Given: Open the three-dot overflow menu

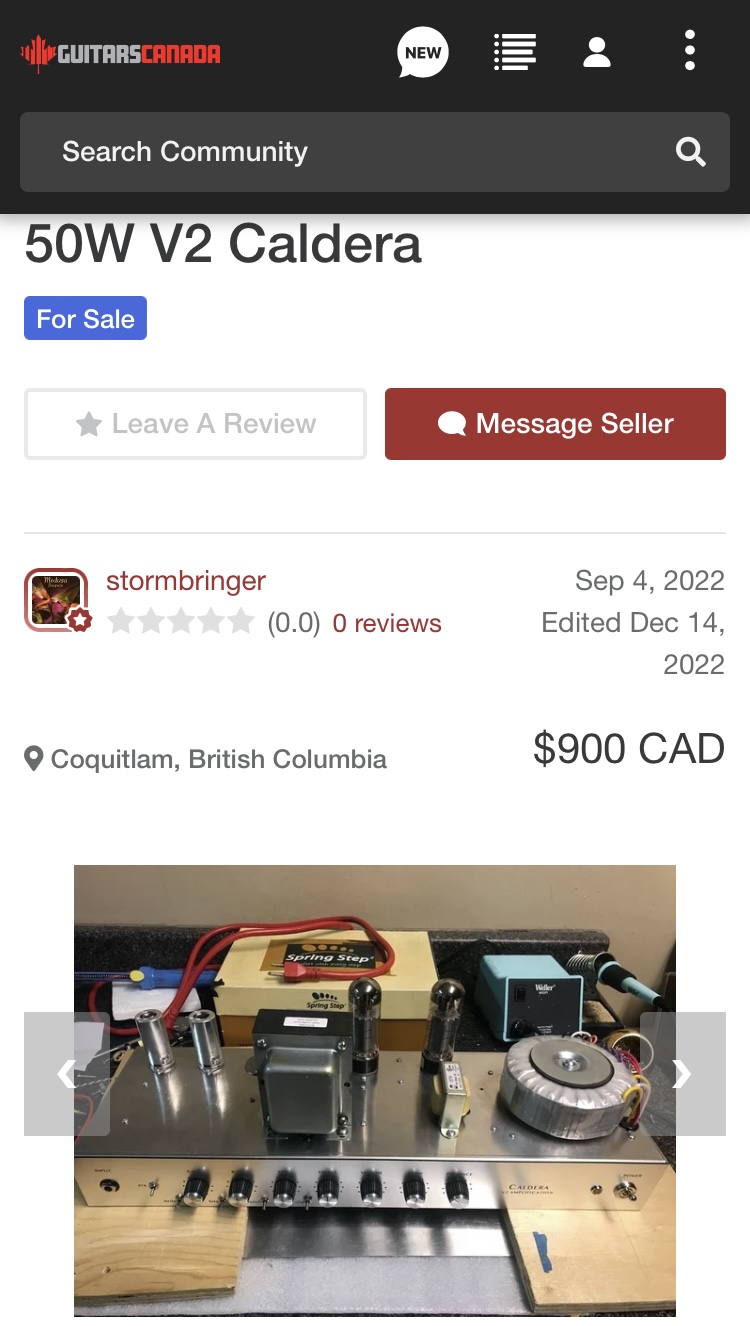Looking at the screenshot, I should pyautogui.click(x=689, y=51).
